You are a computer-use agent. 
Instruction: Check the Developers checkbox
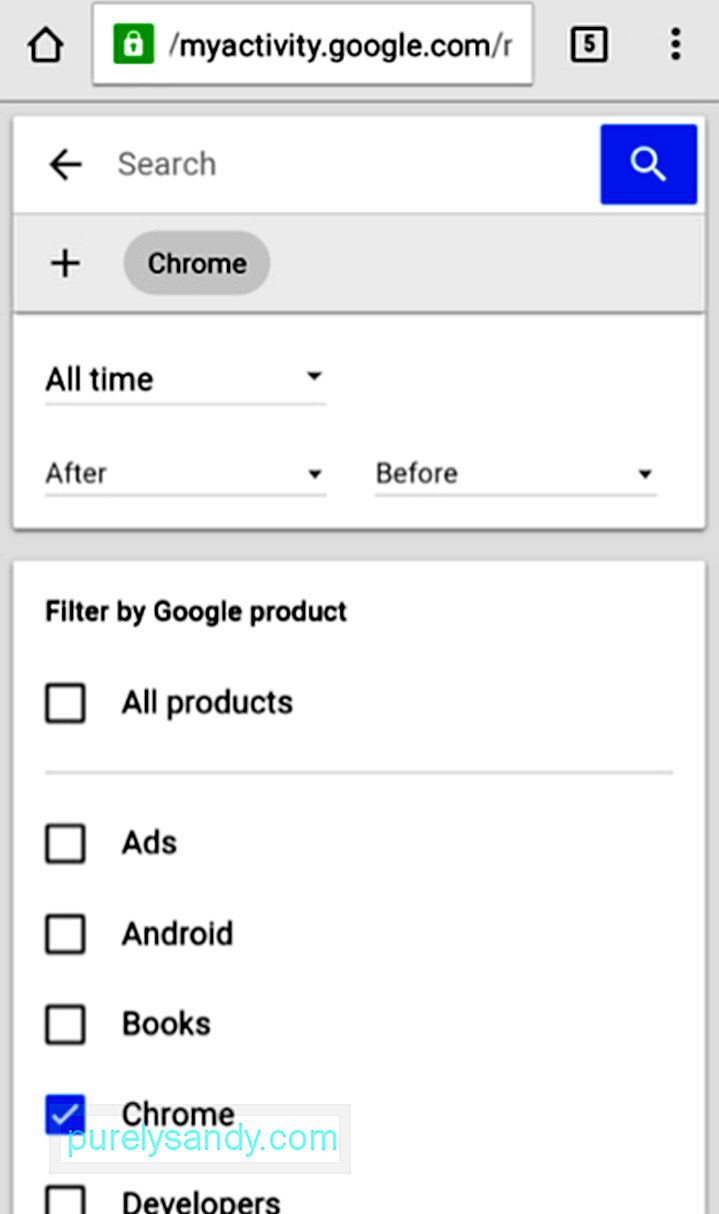[x=65, y=1200]
